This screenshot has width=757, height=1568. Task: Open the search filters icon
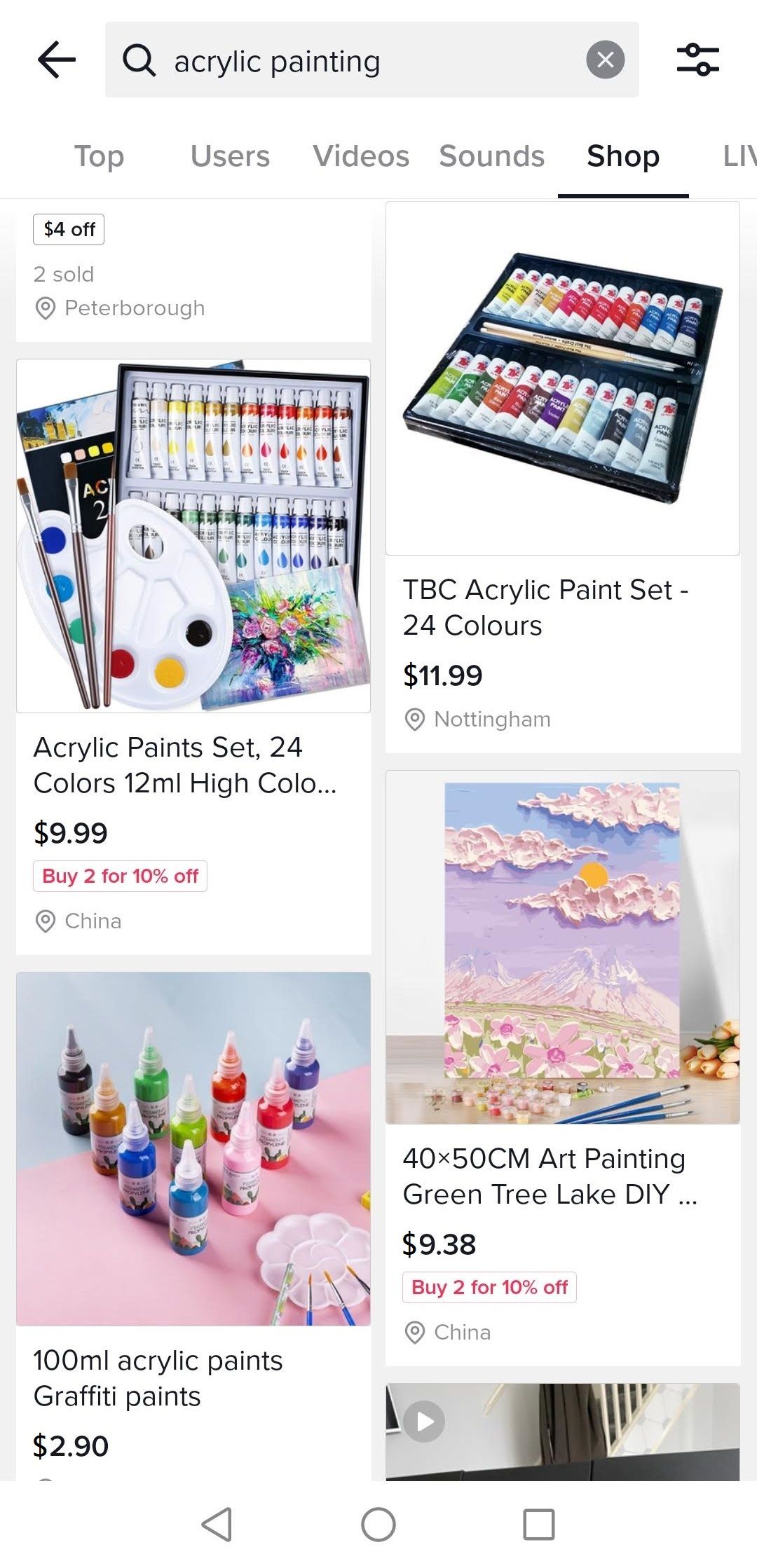pyautogui.click(x=697, y=60)
